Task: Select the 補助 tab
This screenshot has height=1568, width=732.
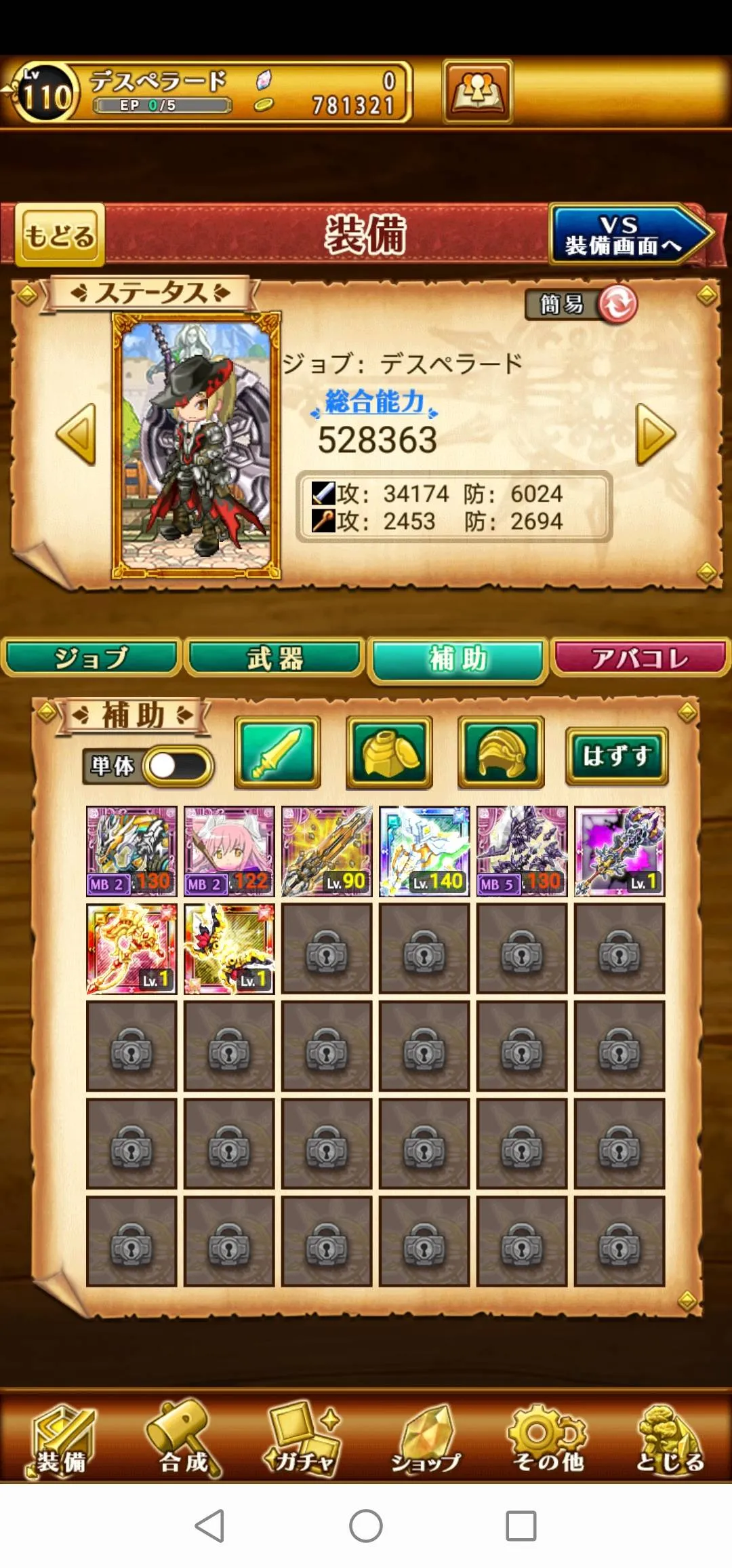Action: tap(457, 659)
